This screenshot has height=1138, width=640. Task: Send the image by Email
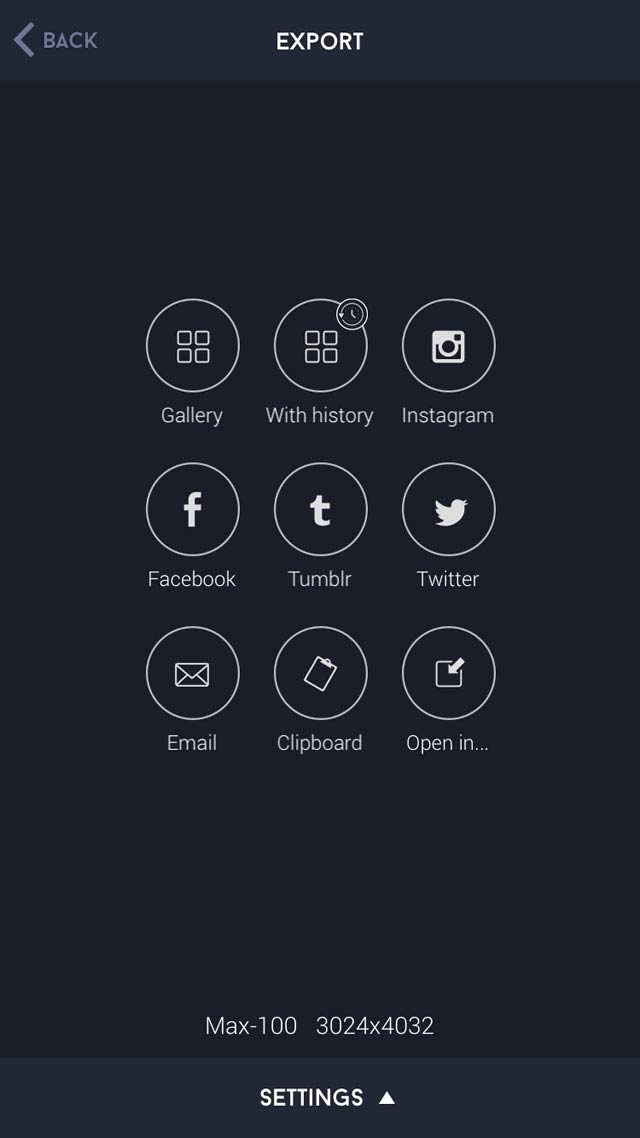[x=193, y=674]
